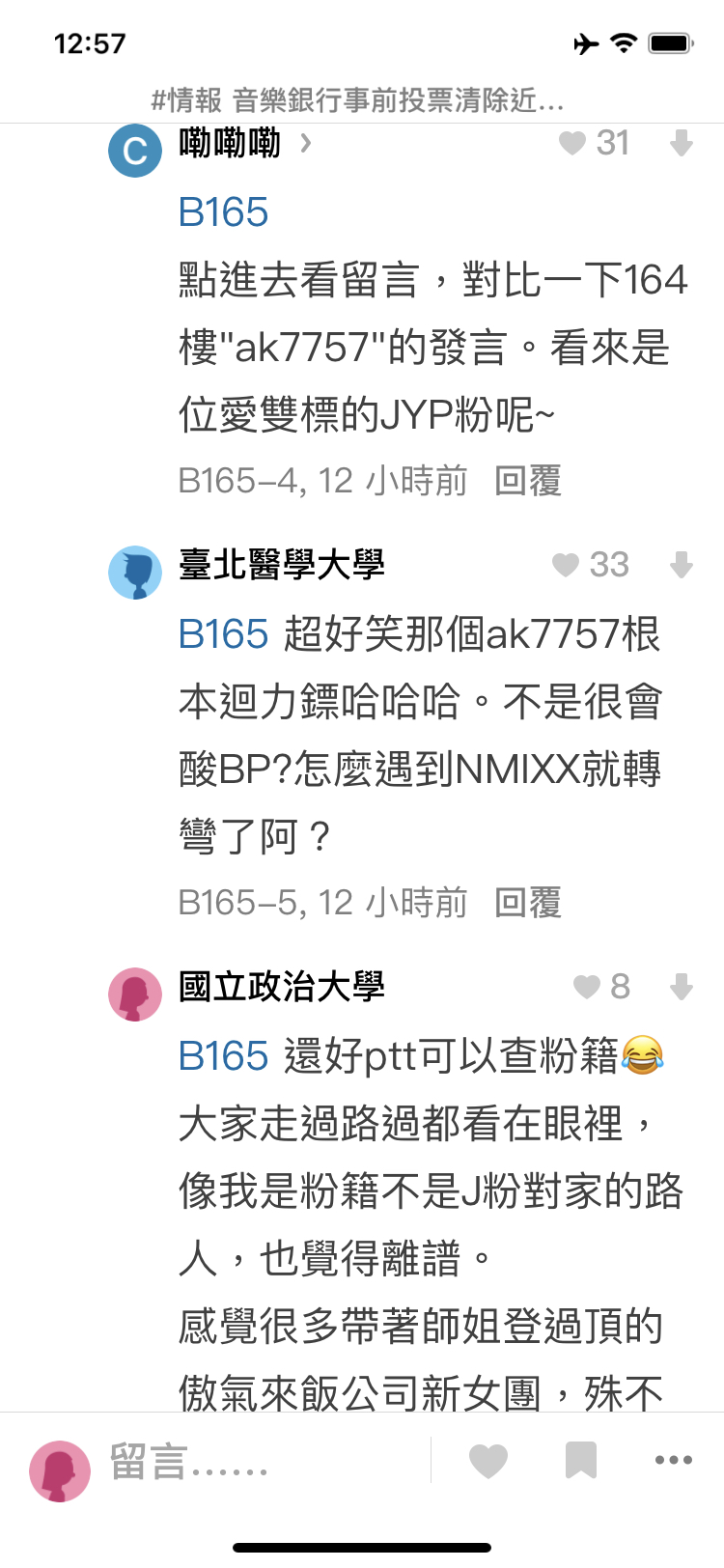Reply to comment B165-4
The image size is (724, 1568).
527,481
